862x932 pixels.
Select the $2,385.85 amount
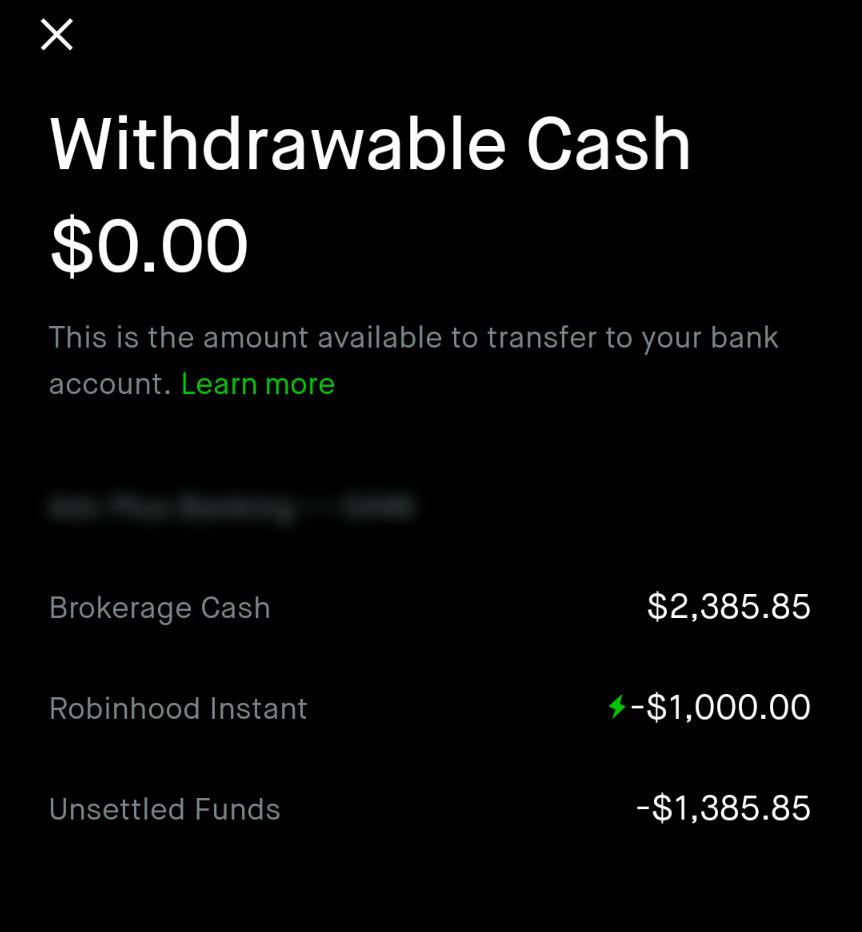pyautogui.click(x=728, y=606)
